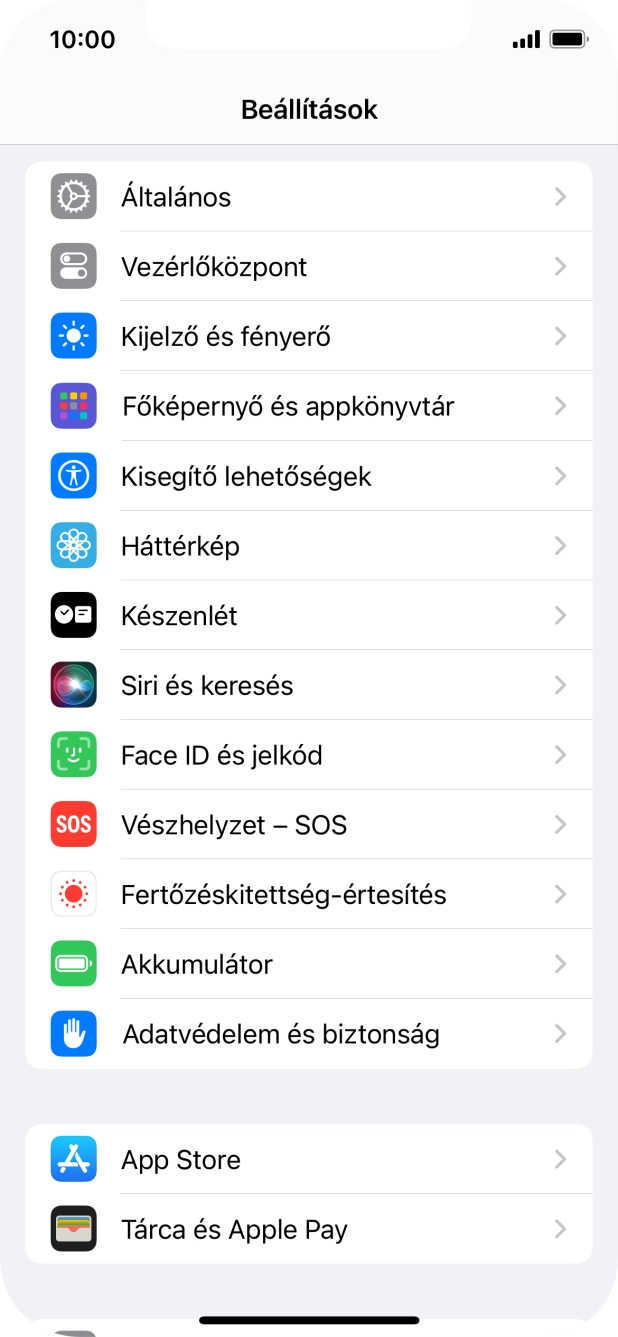Screen dimensions: 618x1337
Task: Go to Vezérlőközpont settings
Action: tap(308, 267)
